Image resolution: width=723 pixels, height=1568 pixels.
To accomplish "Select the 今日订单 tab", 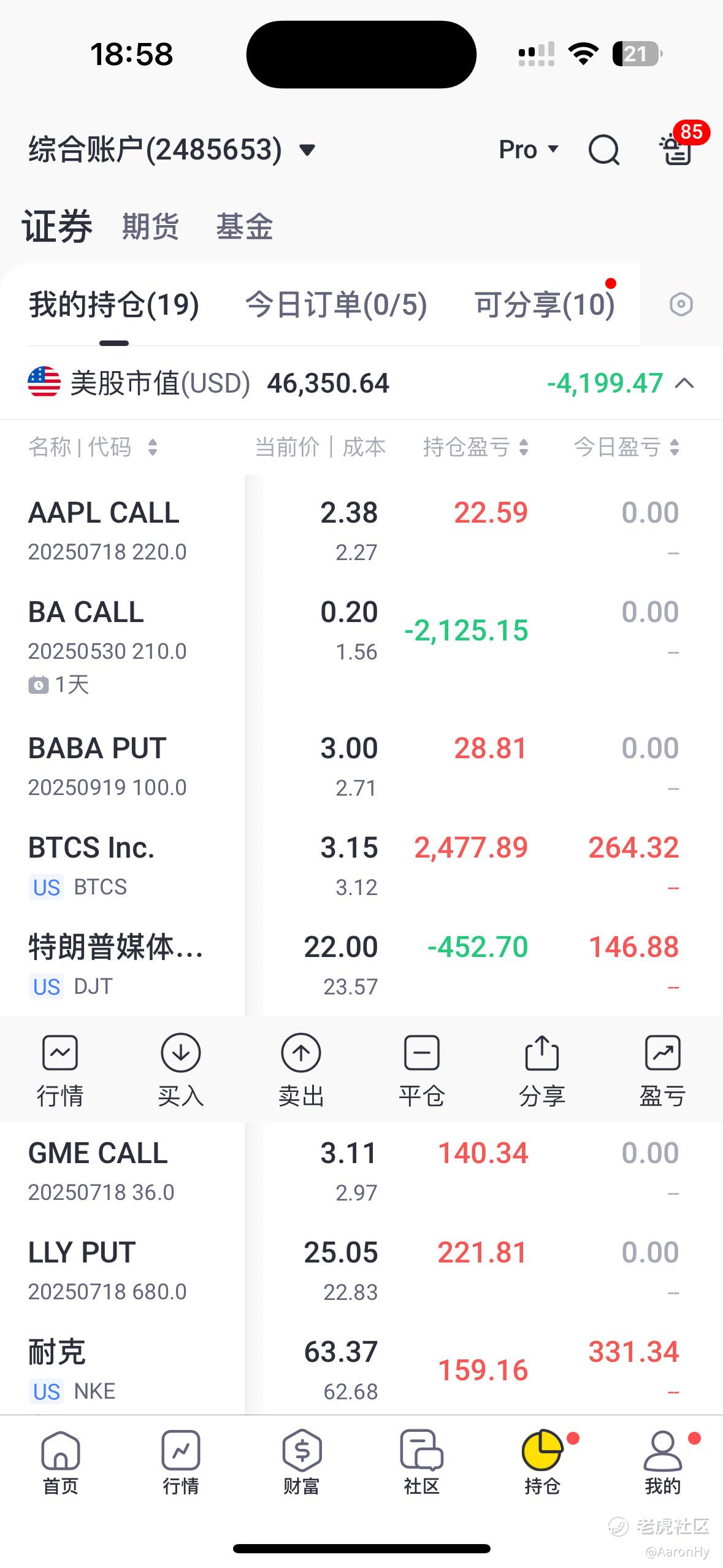I will 336,305.
